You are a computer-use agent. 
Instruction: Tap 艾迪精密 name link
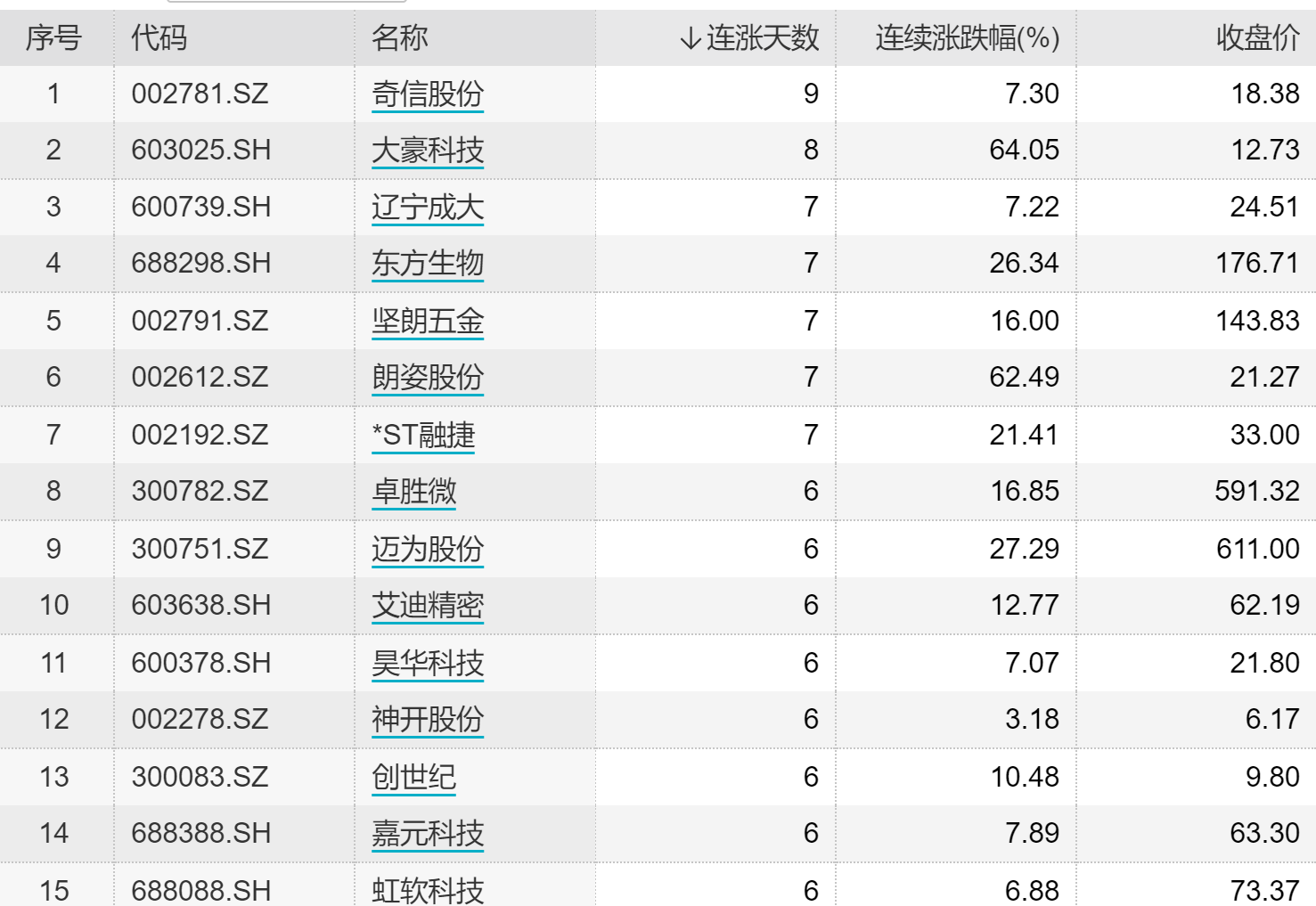[x=428, y=605]
